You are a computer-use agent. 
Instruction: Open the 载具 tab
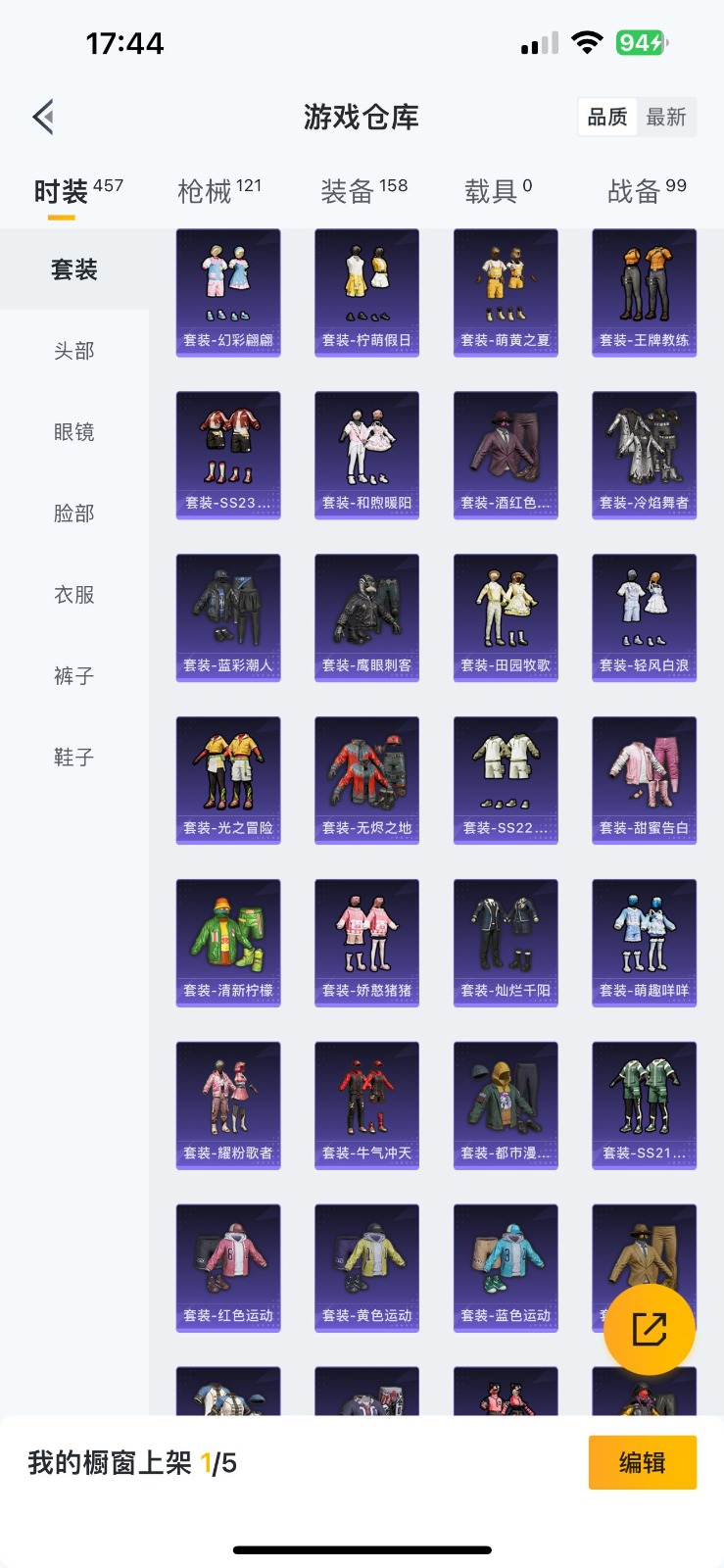[x=498, y=190]
